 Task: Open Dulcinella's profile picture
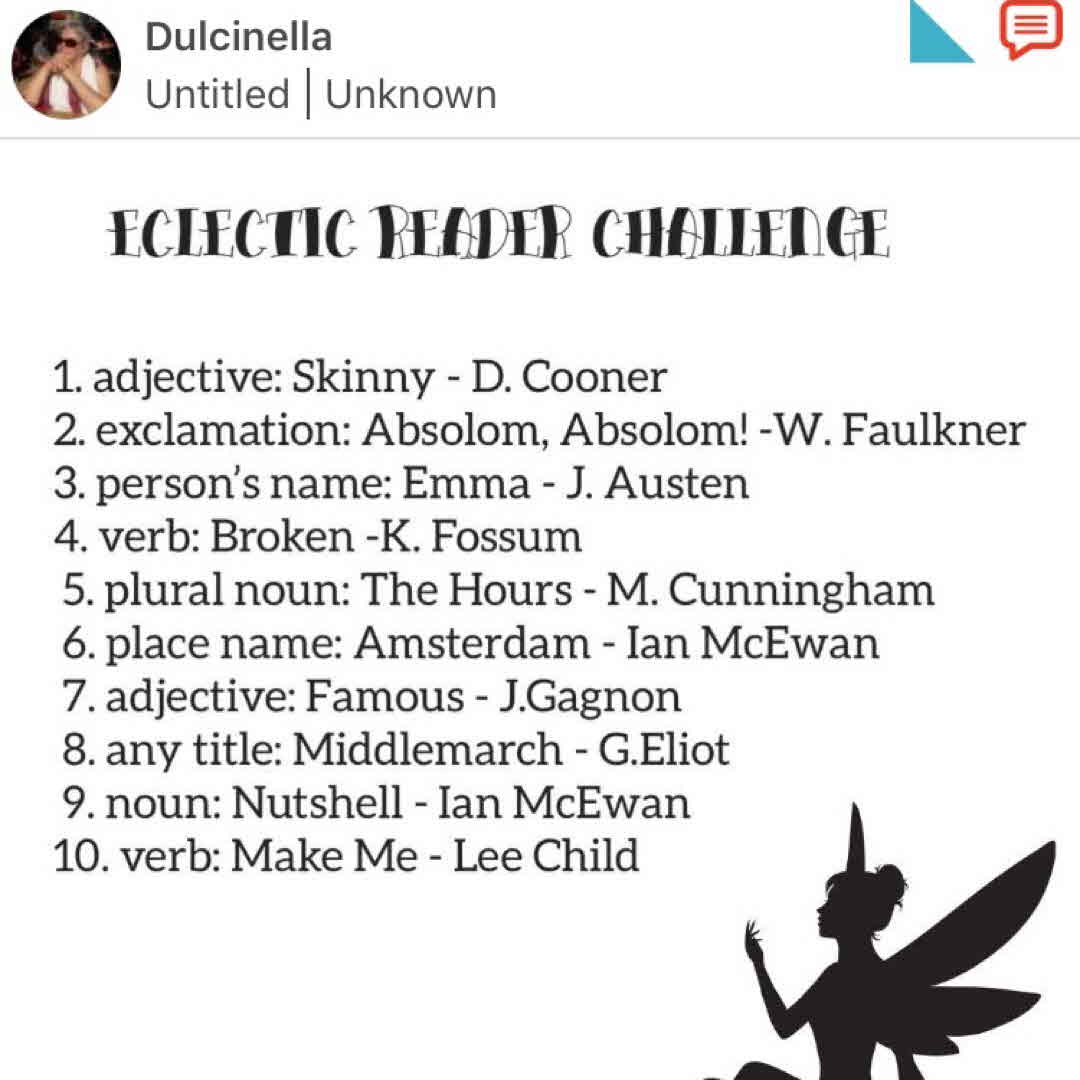66,66
